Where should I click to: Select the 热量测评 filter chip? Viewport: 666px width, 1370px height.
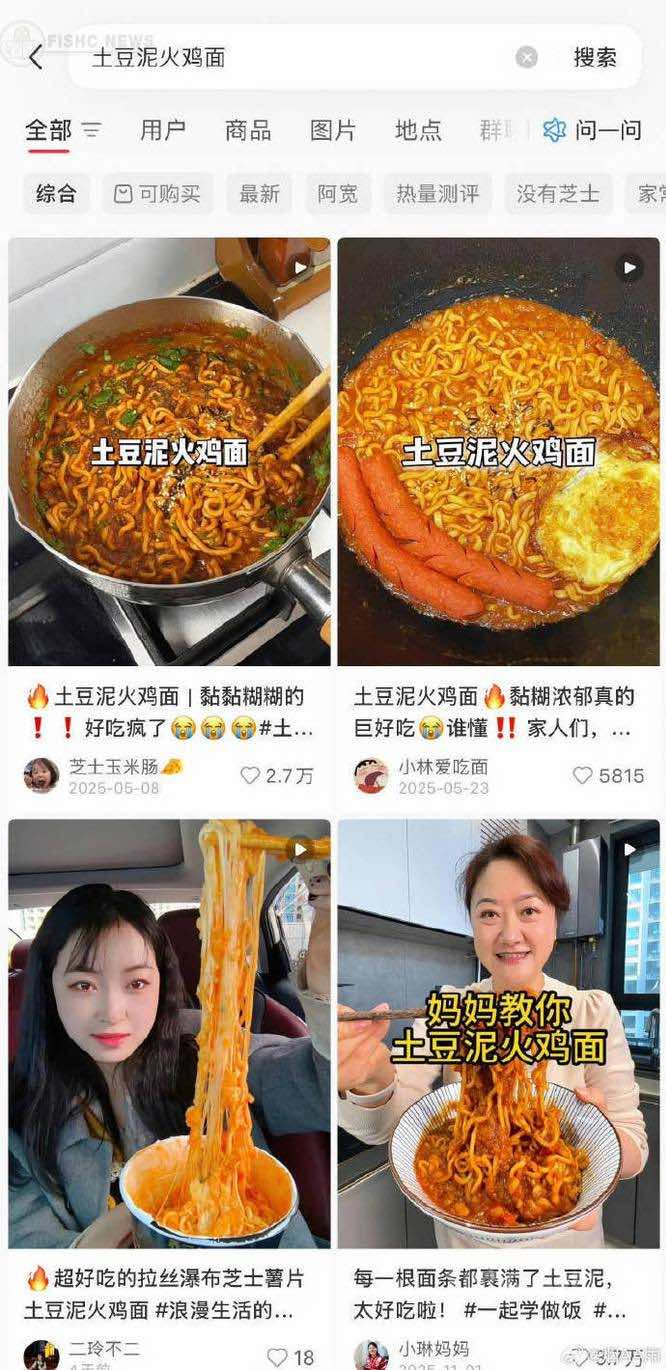click(x=437, y=194)
